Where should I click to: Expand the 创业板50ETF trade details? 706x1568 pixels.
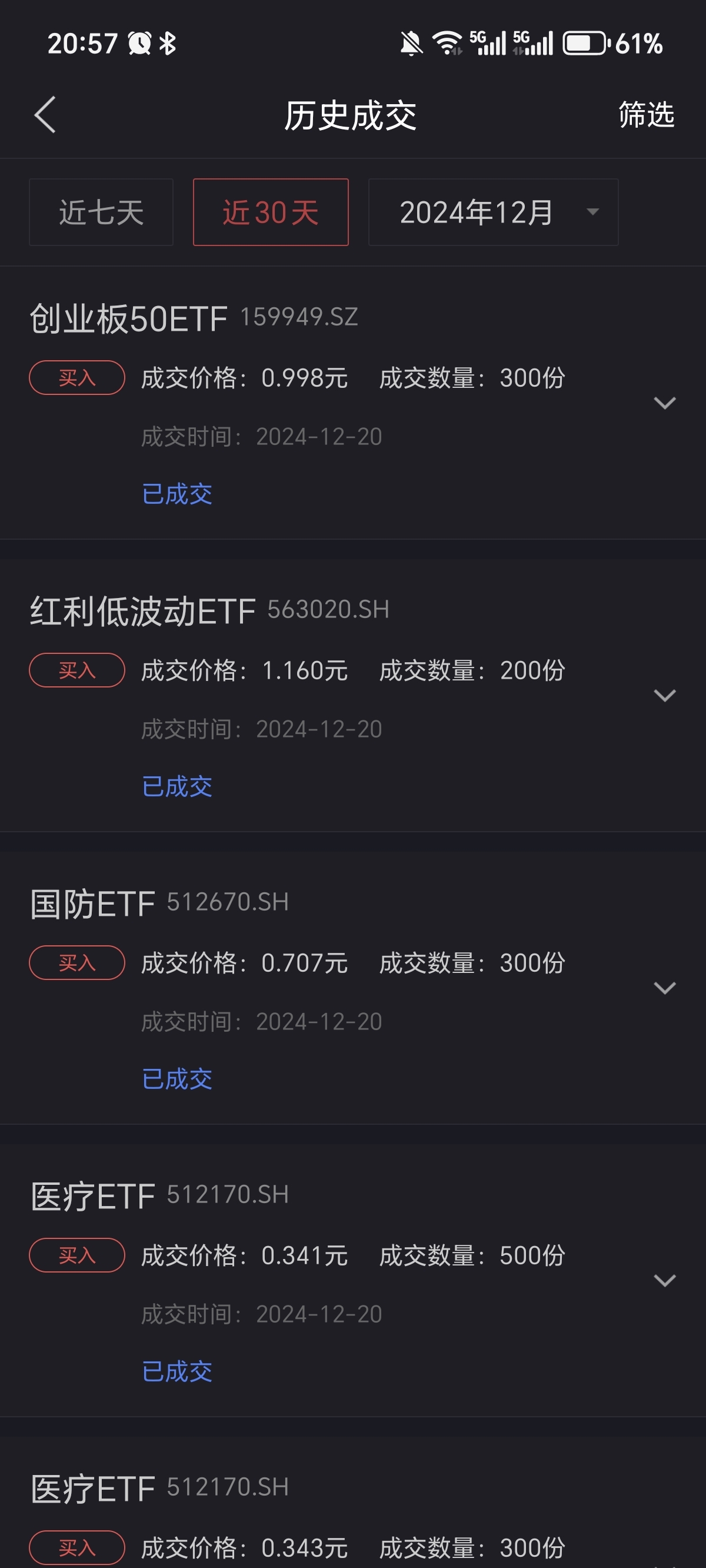[665, 403]
